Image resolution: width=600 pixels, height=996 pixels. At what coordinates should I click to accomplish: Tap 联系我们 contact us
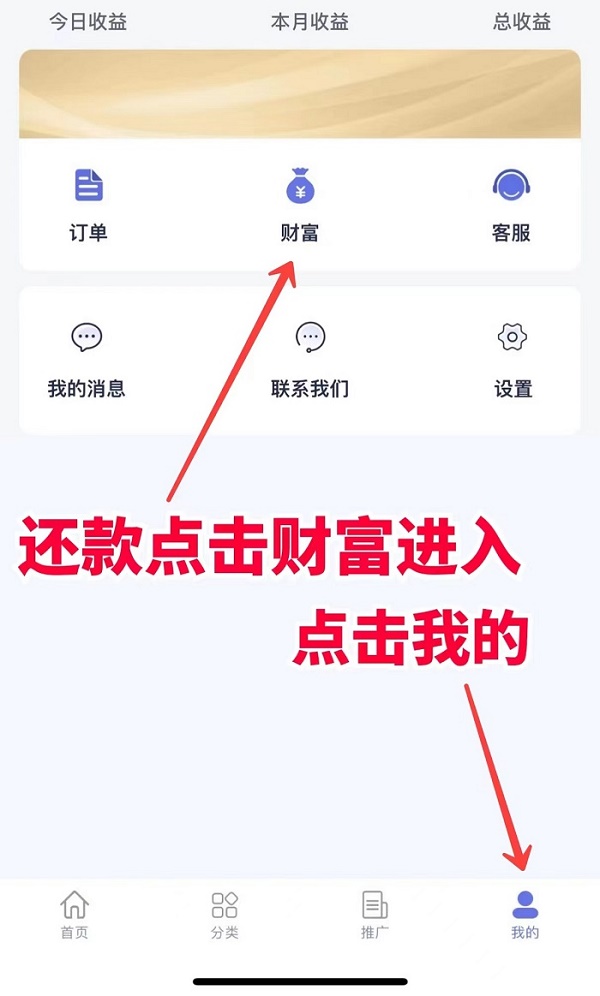310,360
